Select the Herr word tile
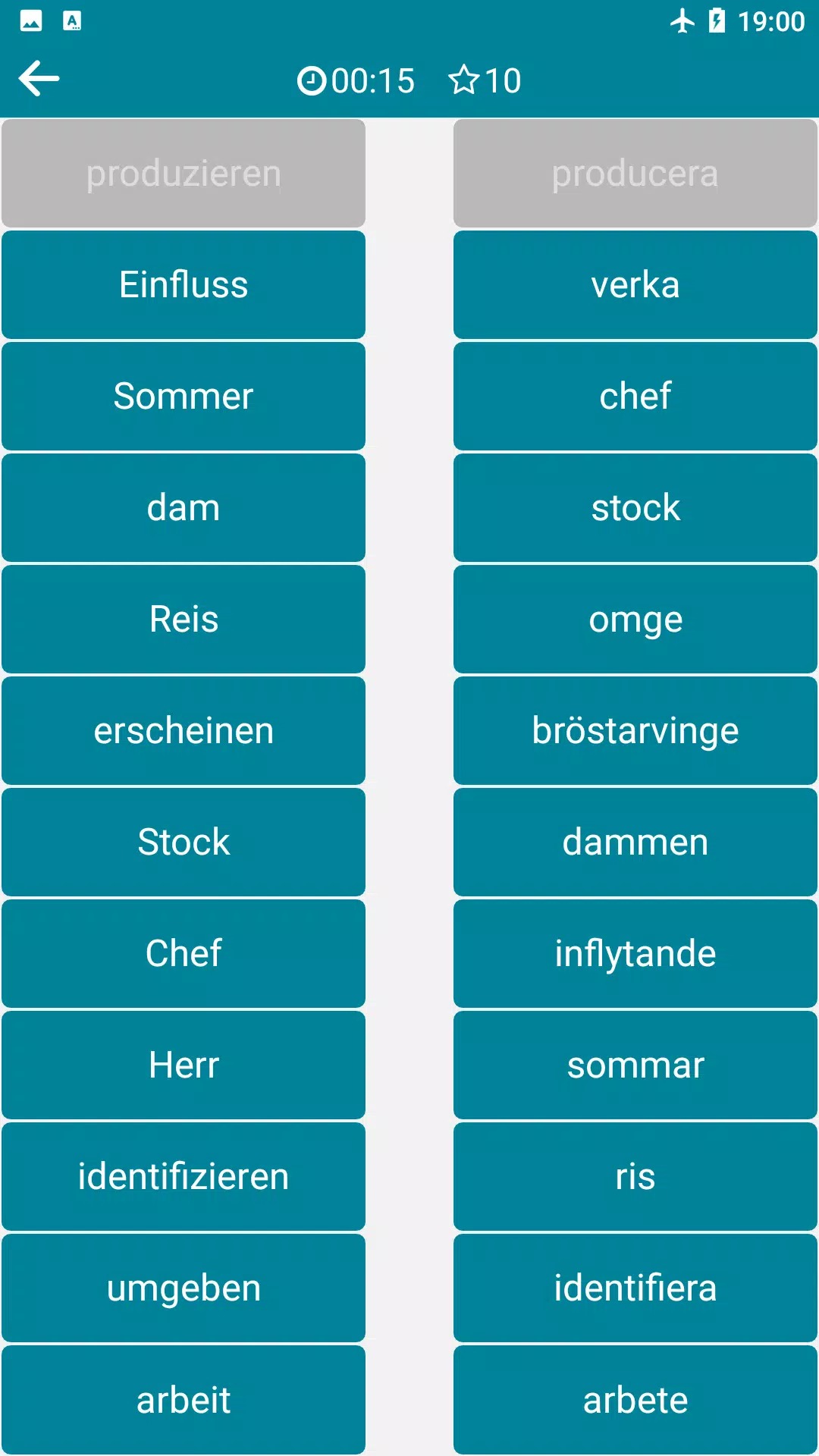The height and width of the screenshot is (1456, 819). [184, 1065]
